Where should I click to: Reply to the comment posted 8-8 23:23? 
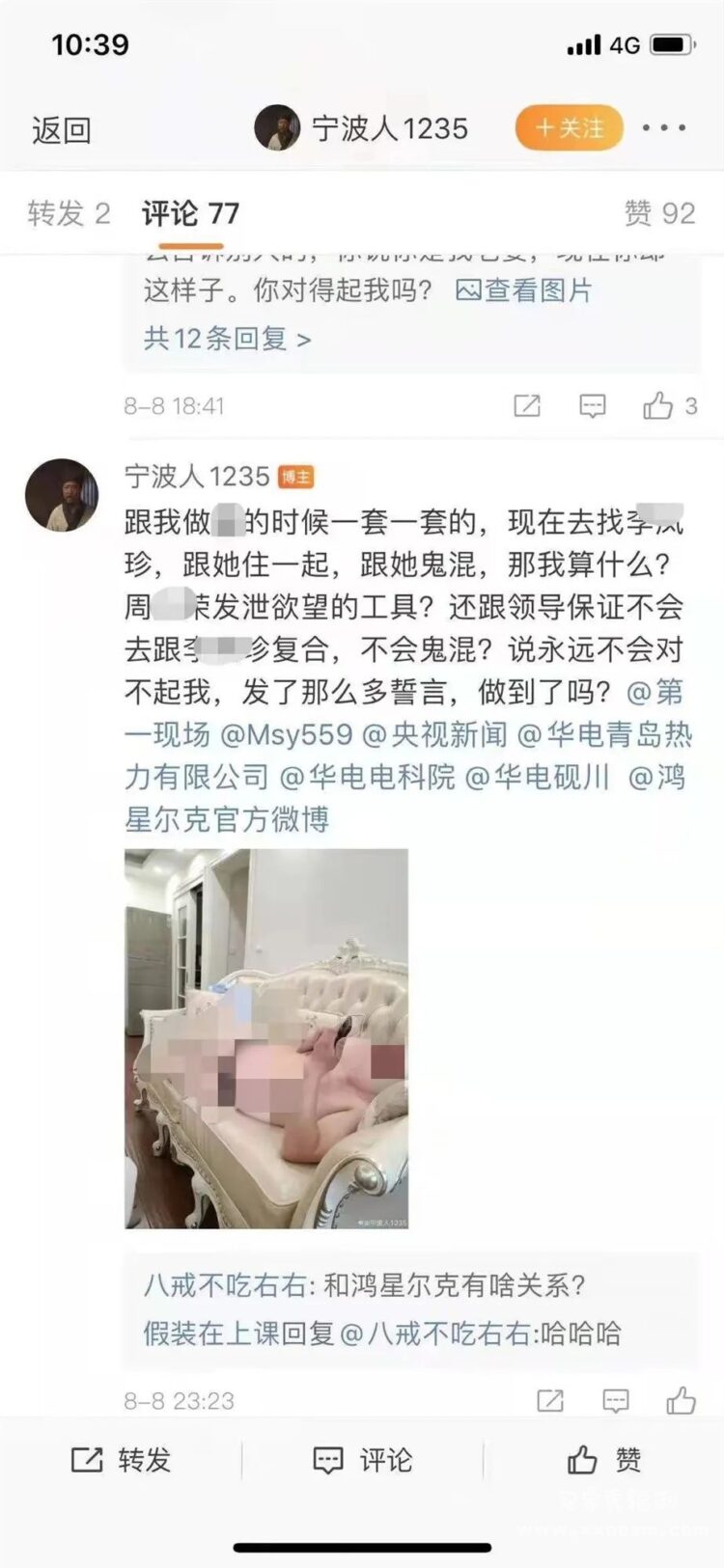pos(616,1400)
